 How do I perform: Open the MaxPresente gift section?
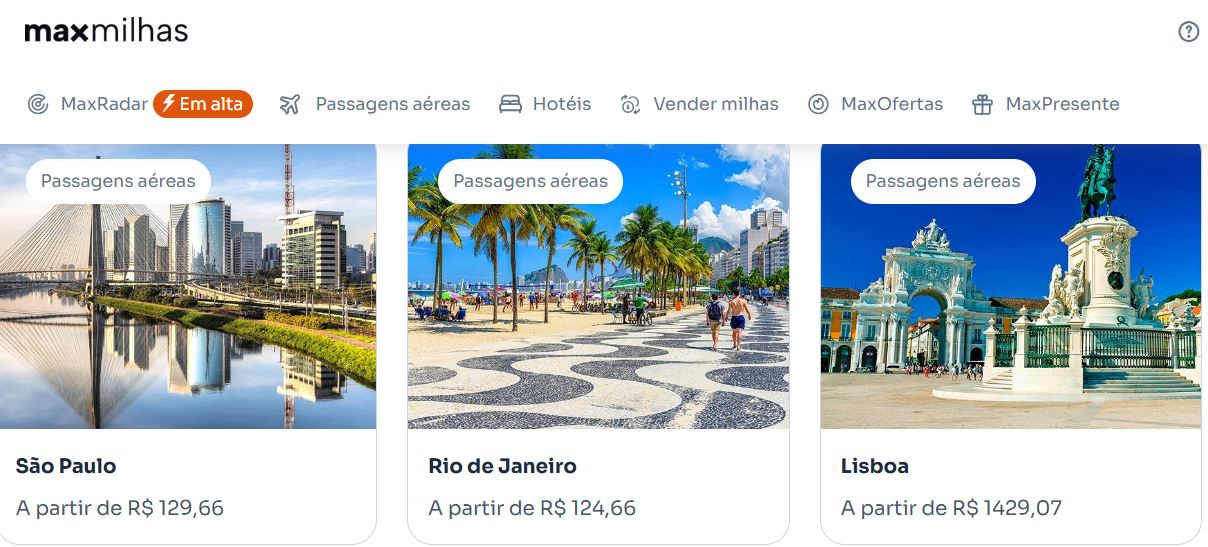point(1045,104)
